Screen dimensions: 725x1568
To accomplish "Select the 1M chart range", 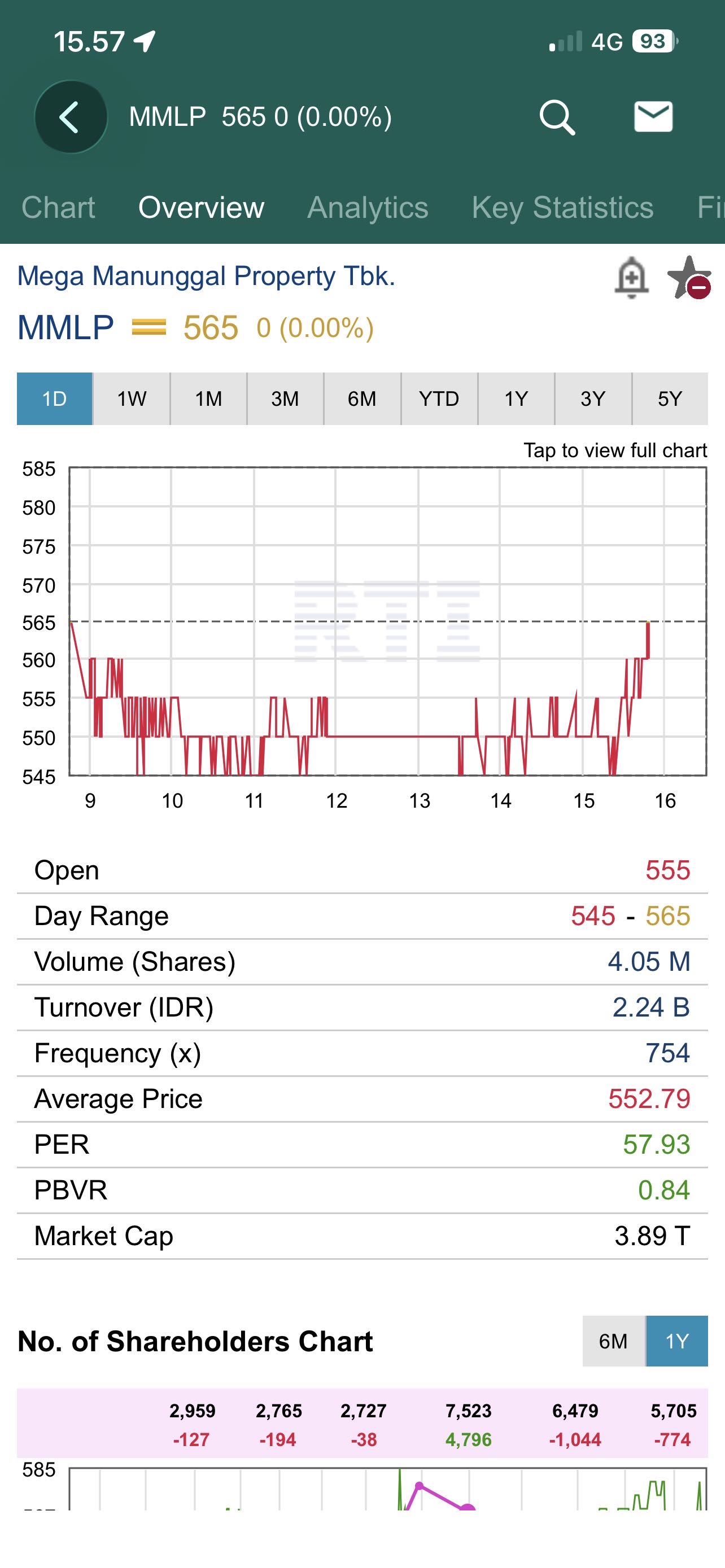I will pos(208,398).
